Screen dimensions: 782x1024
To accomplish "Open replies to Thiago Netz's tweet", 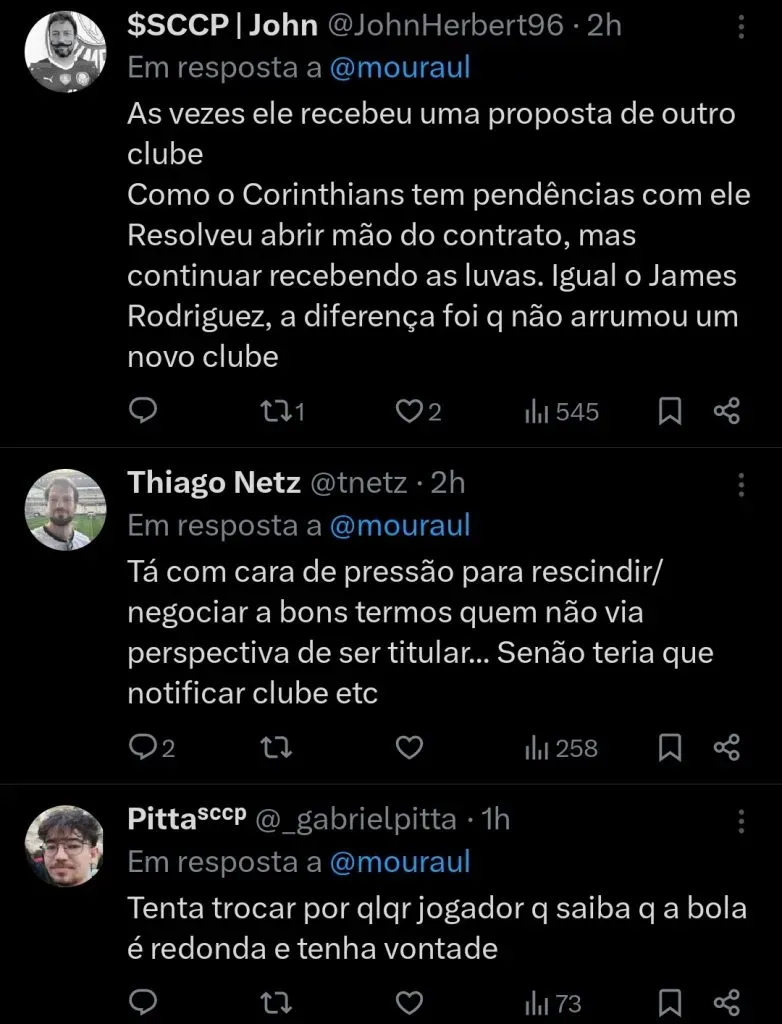I will [143, 747].
